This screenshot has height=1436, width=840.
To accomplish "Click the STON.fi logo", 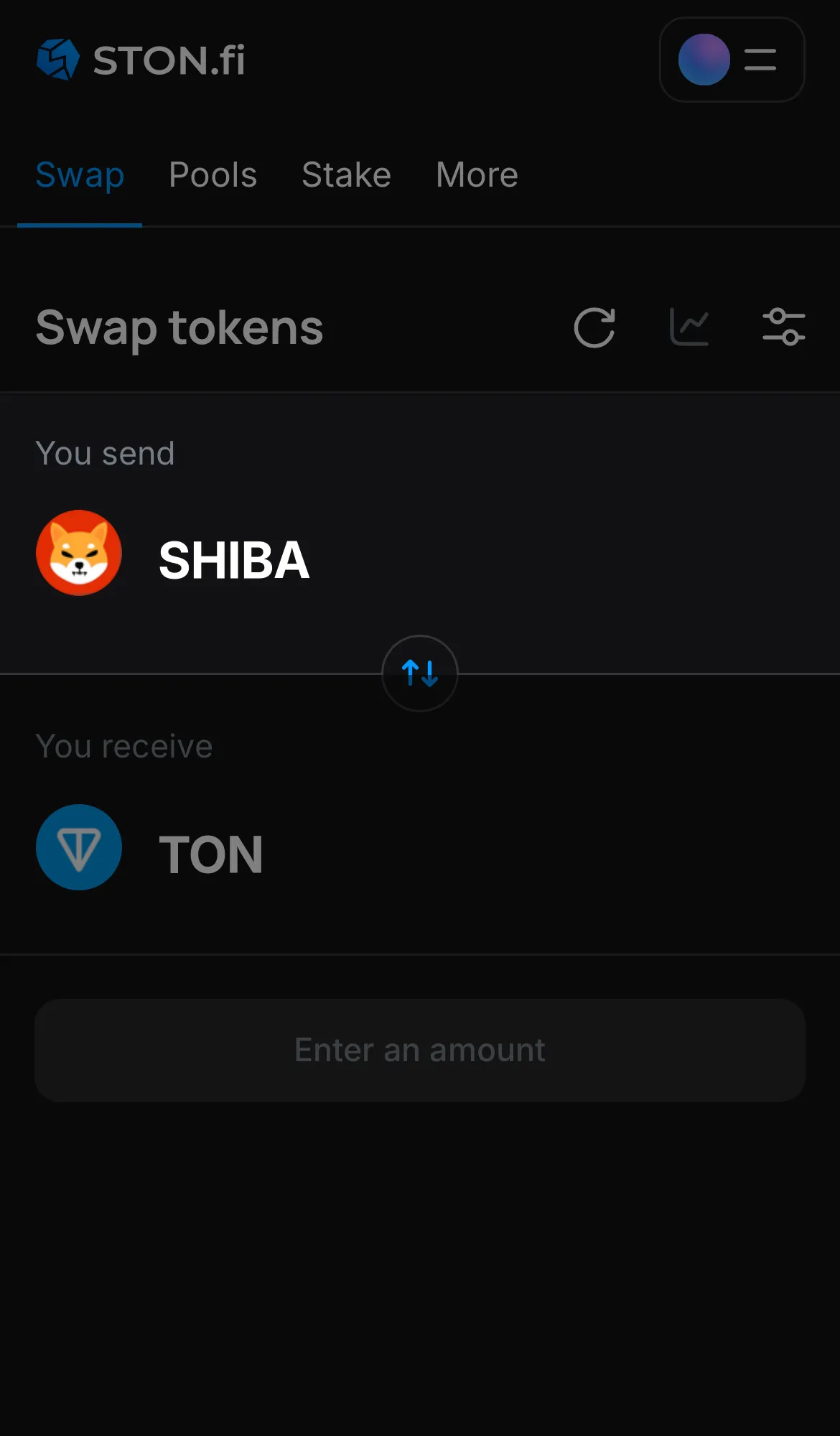I will tap(57, 60).
